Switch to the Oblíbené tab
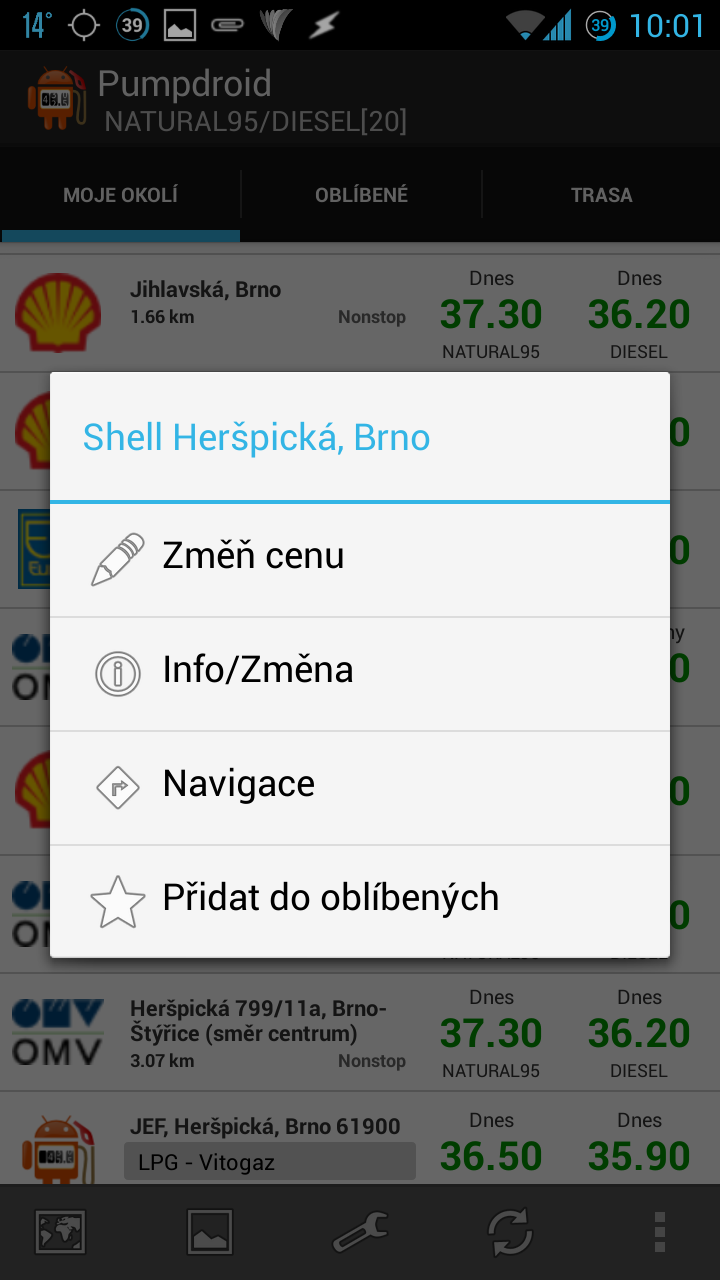Viewport: 720px width, 1280px height. [x=361, y=195]
